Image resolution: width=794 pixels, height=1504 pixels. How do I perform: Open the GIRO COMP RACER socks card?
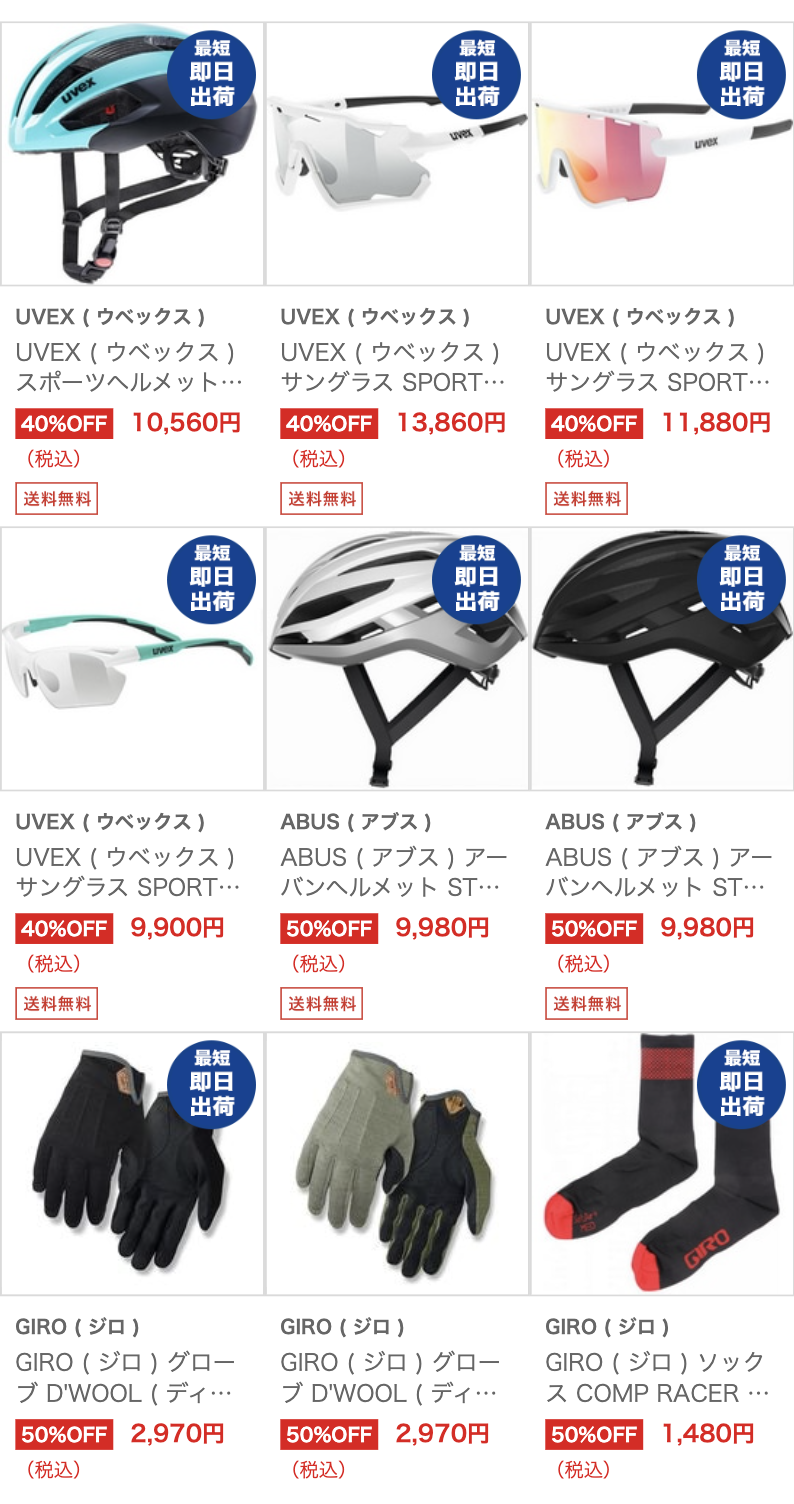tap(662, 1165)
